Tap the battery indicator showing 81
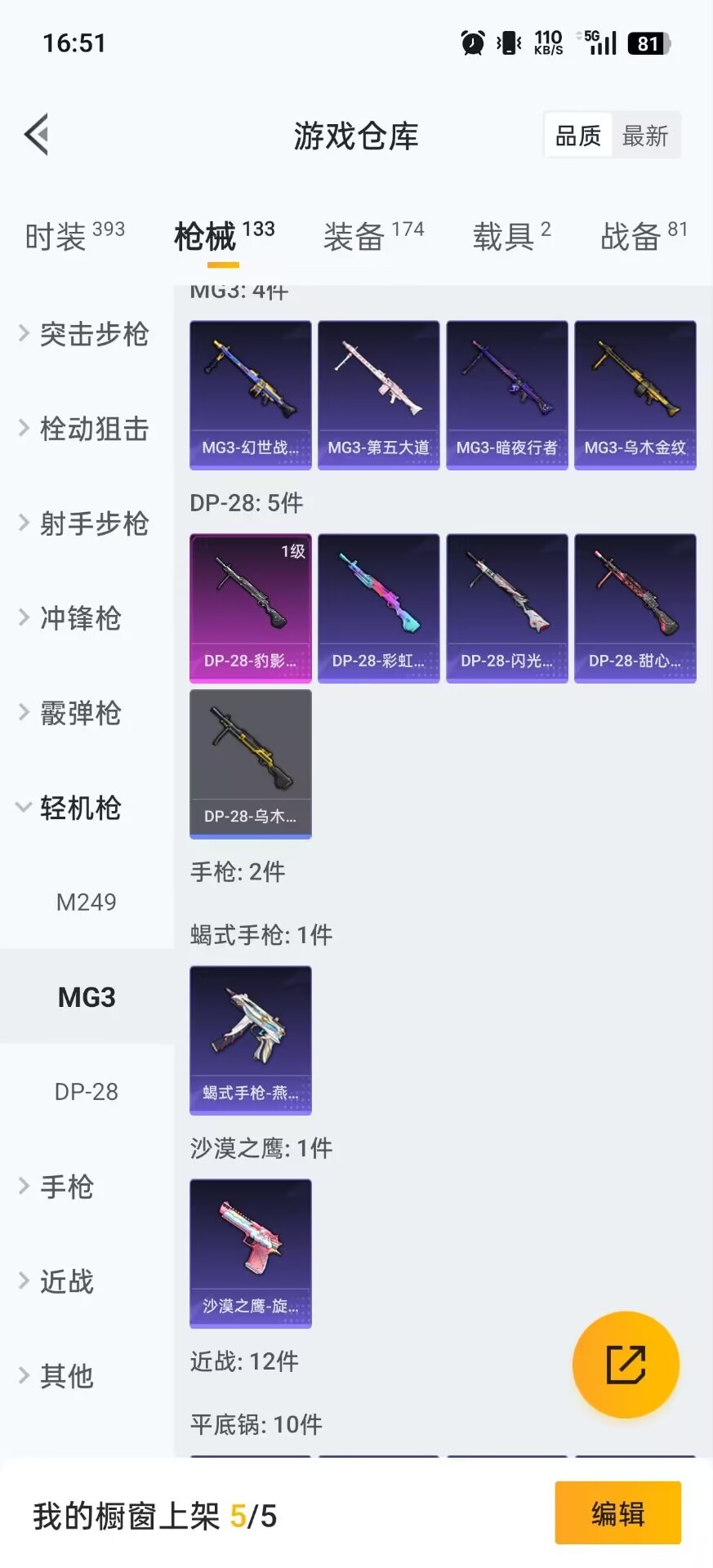The height and width of the screenshot is (1568, 713). (x=648, y=43)
